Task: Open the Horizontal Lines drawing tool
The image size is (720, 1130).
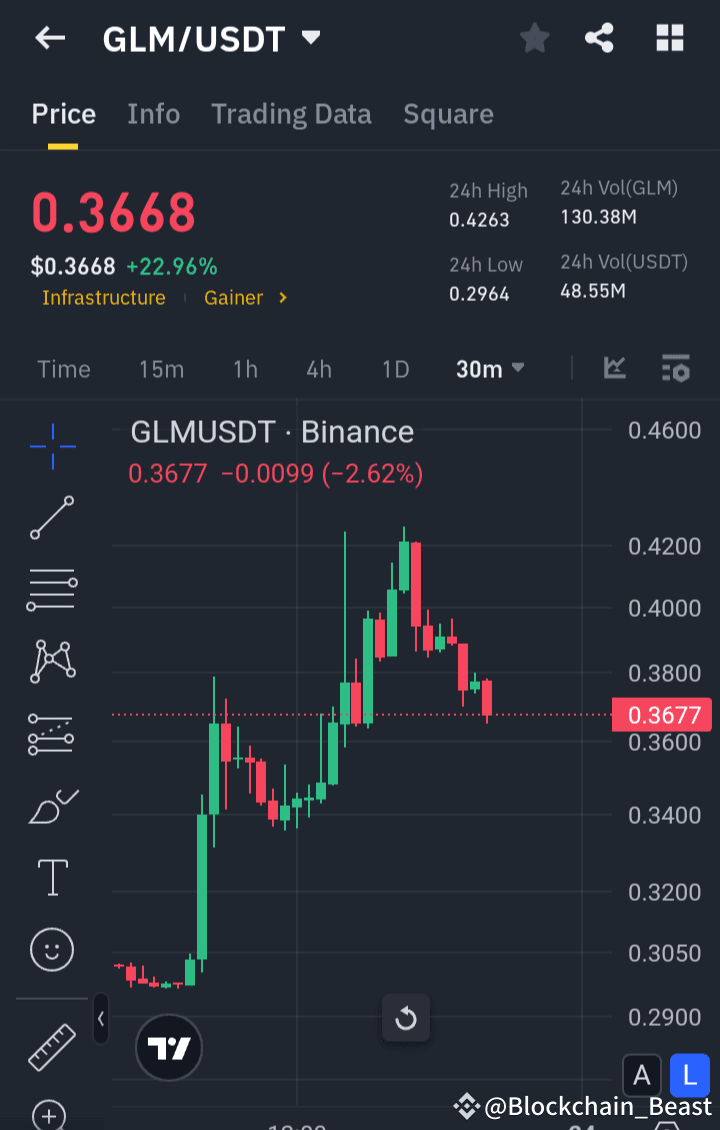Action: coord(51,589)
